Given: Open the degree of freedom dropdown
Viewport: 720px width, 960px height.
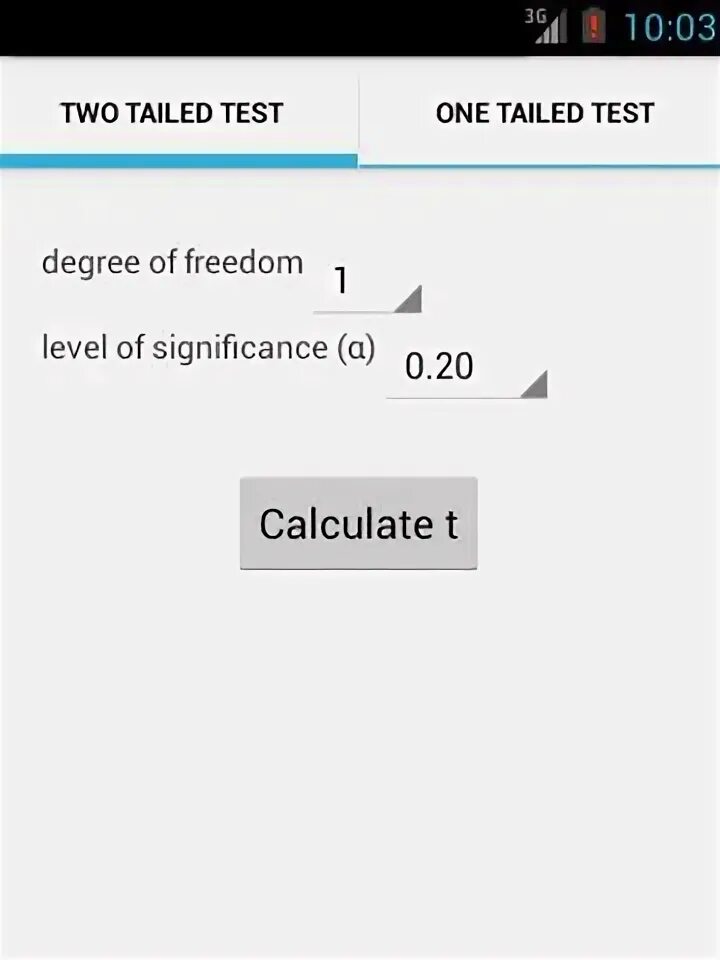Looking at the screenshot, I should (367, 284).
